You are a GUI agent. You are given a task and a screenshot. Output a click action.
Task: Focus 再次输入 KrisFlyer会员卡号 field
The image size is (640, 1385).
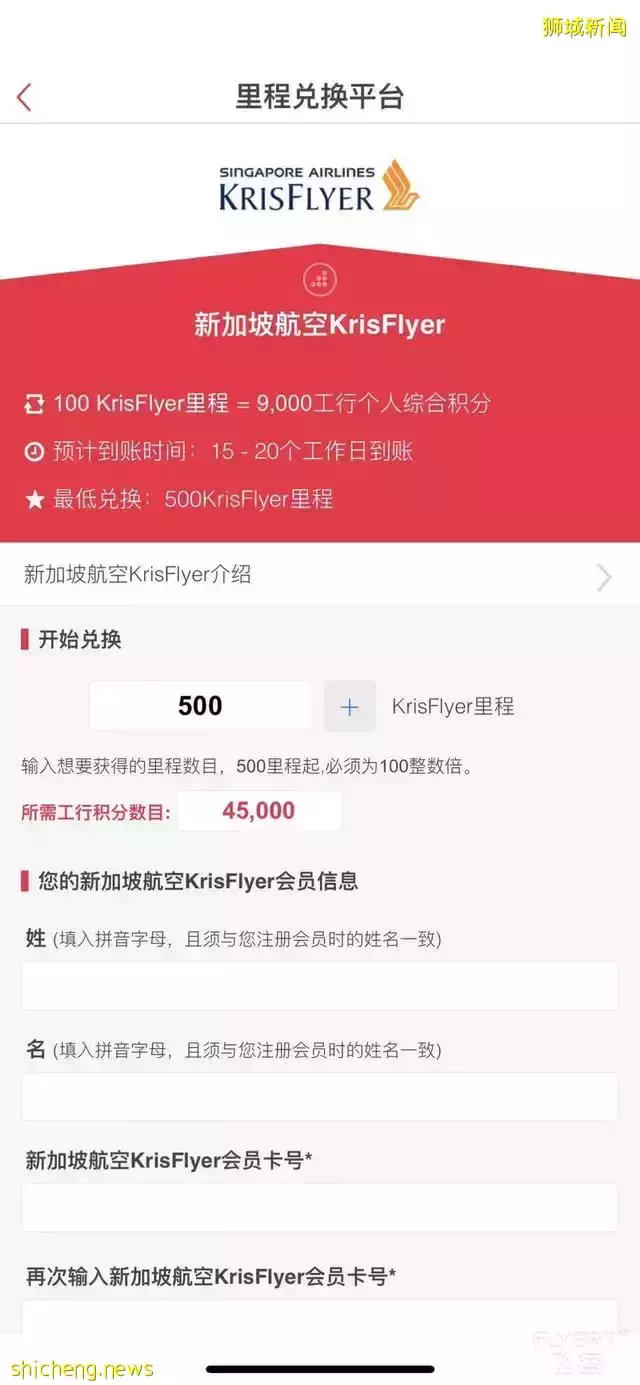click(x=320, y=1317)
